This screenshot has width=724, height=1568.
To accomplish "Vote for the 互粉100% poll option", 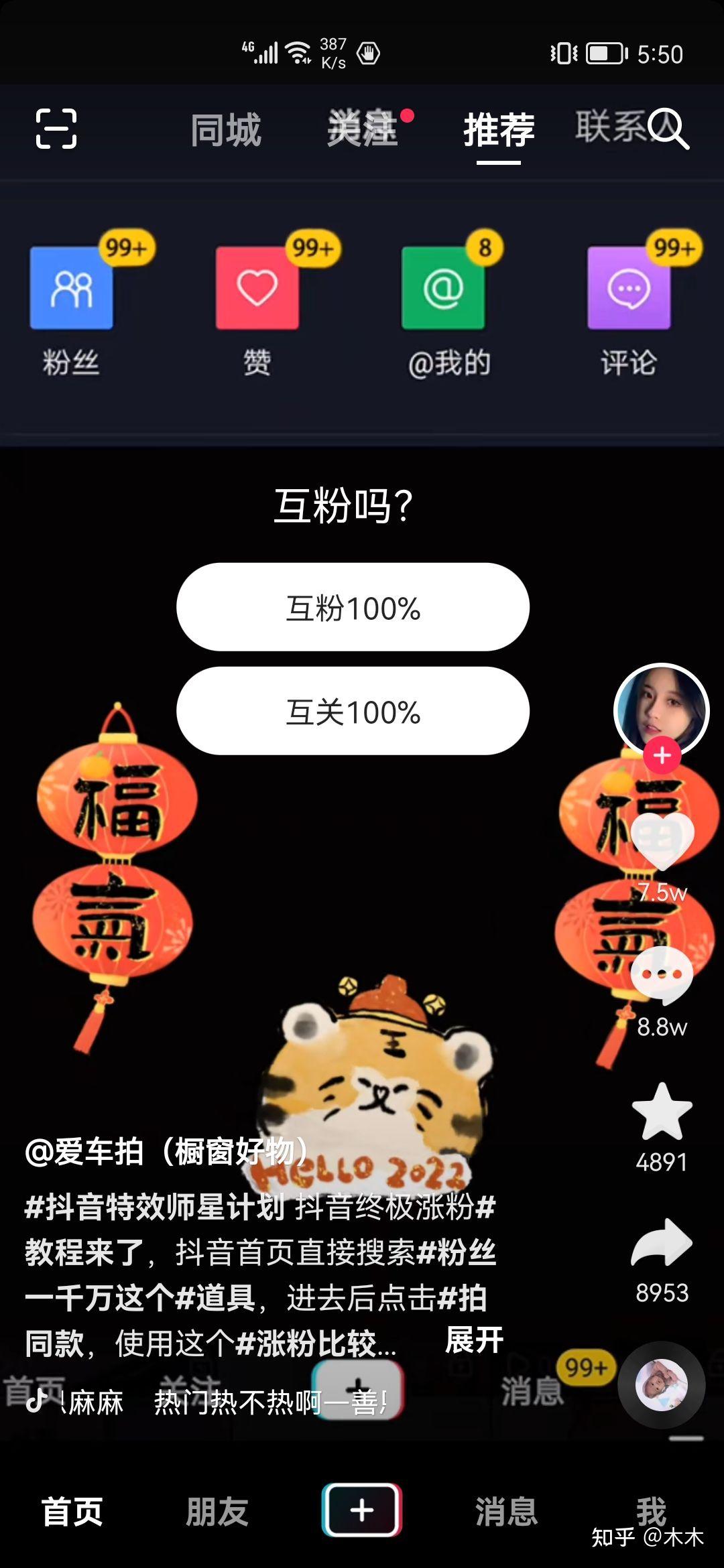I will 353,607.
